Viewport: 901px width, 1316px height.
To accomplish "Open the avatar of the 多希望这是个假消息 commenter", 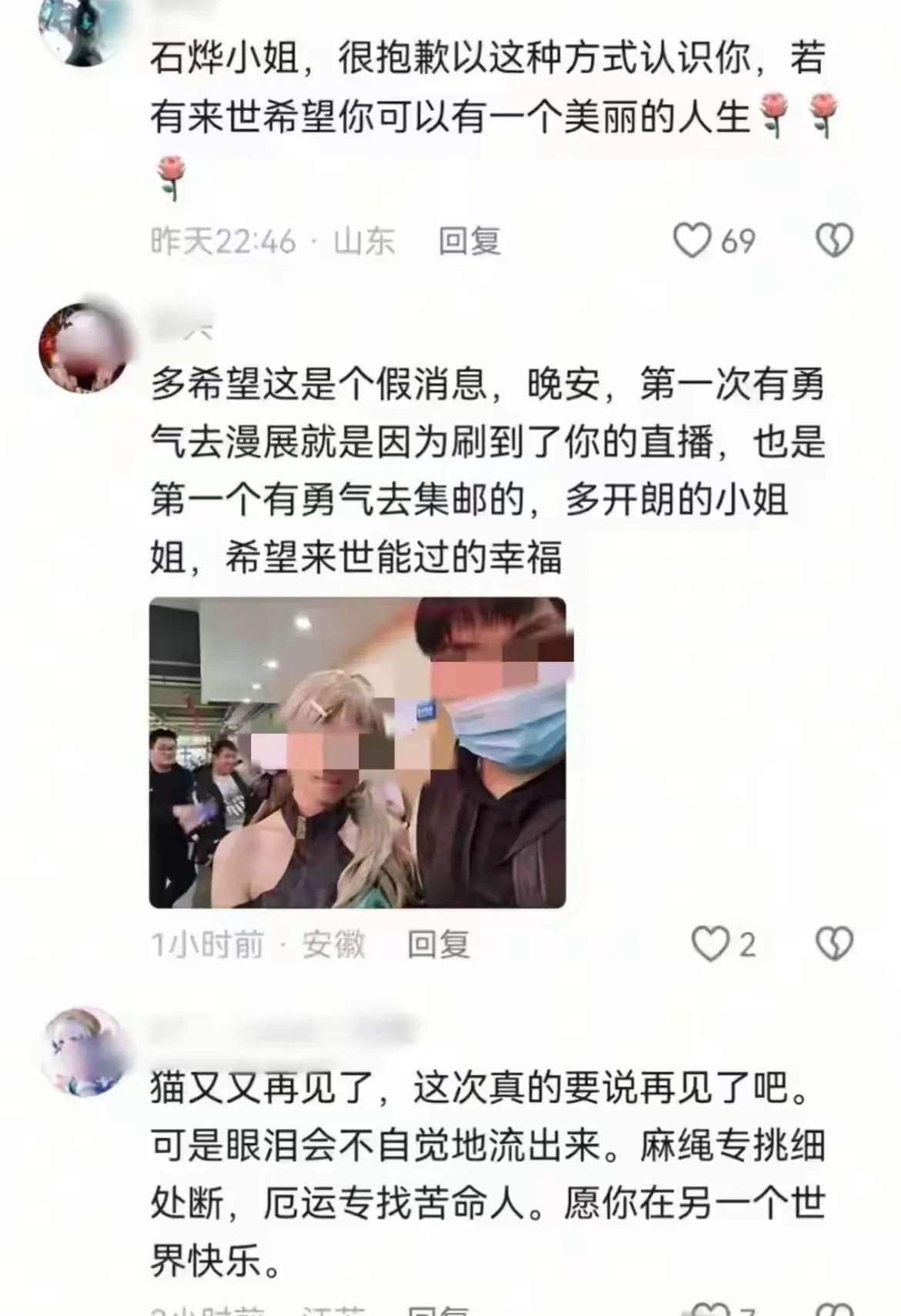I will click(85, 348).
